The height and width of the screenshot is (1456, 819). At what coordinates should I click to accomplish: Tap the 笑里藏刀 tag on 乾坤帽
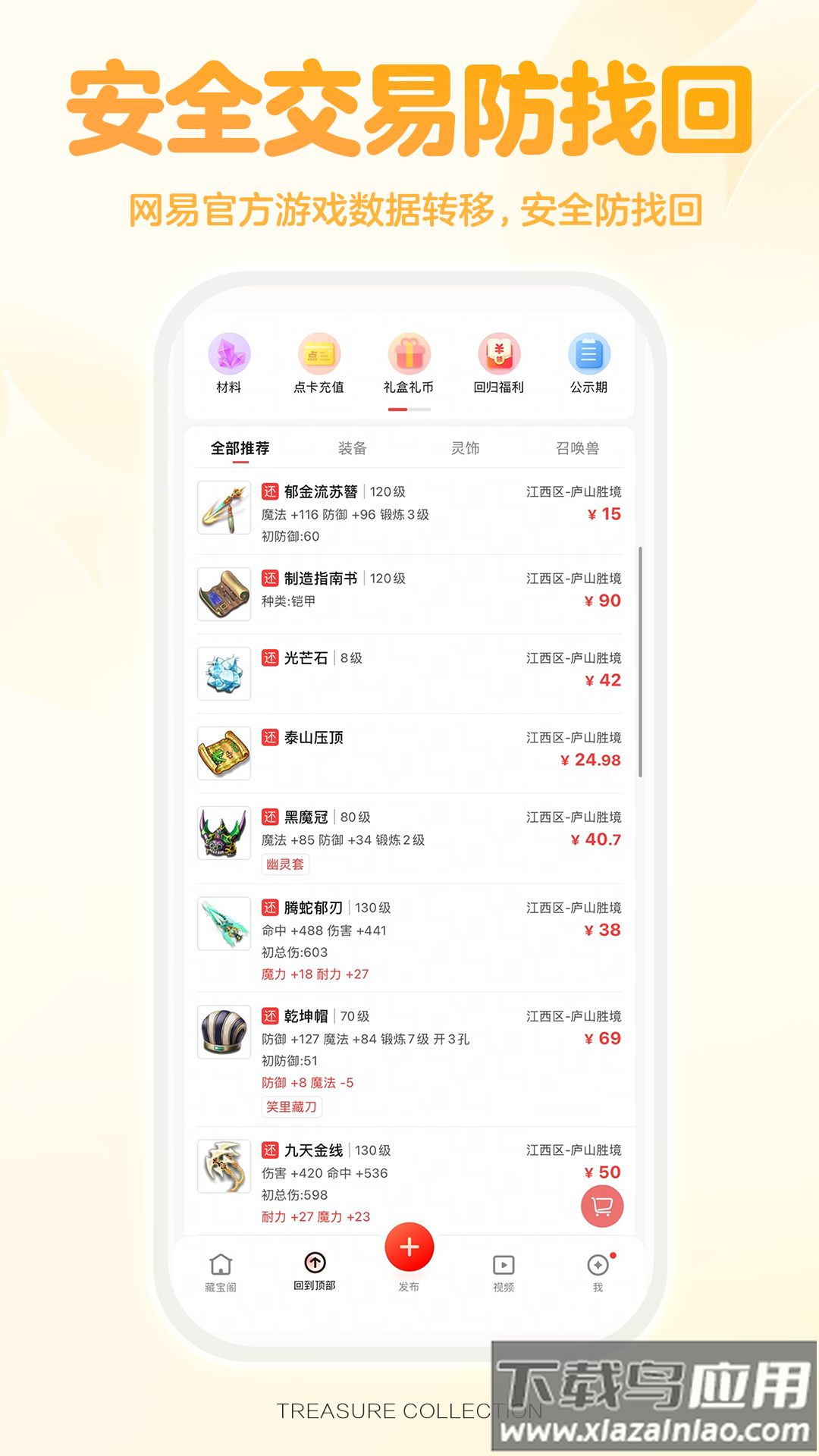click(x=292, y=1107)
